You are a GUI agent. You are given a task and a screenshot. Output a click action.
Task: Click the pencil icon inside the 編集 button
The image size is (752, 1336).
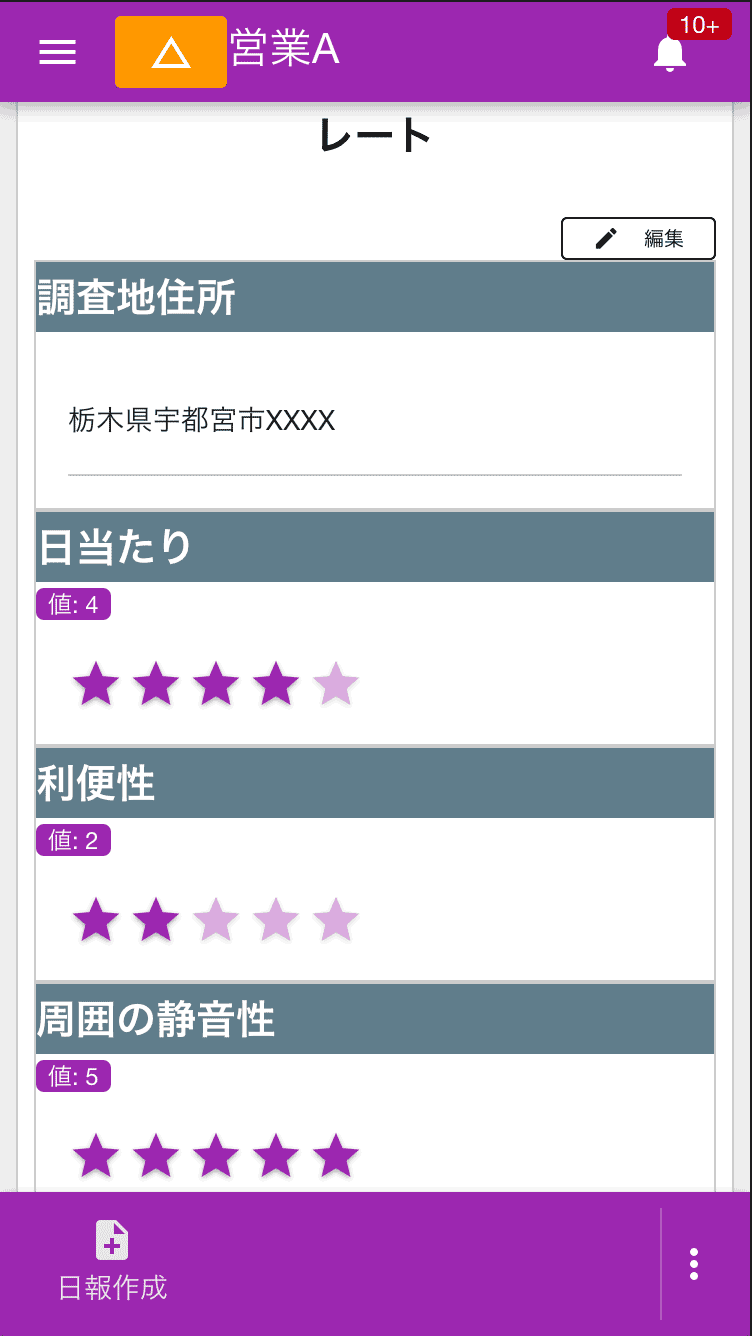click(604, 238)
